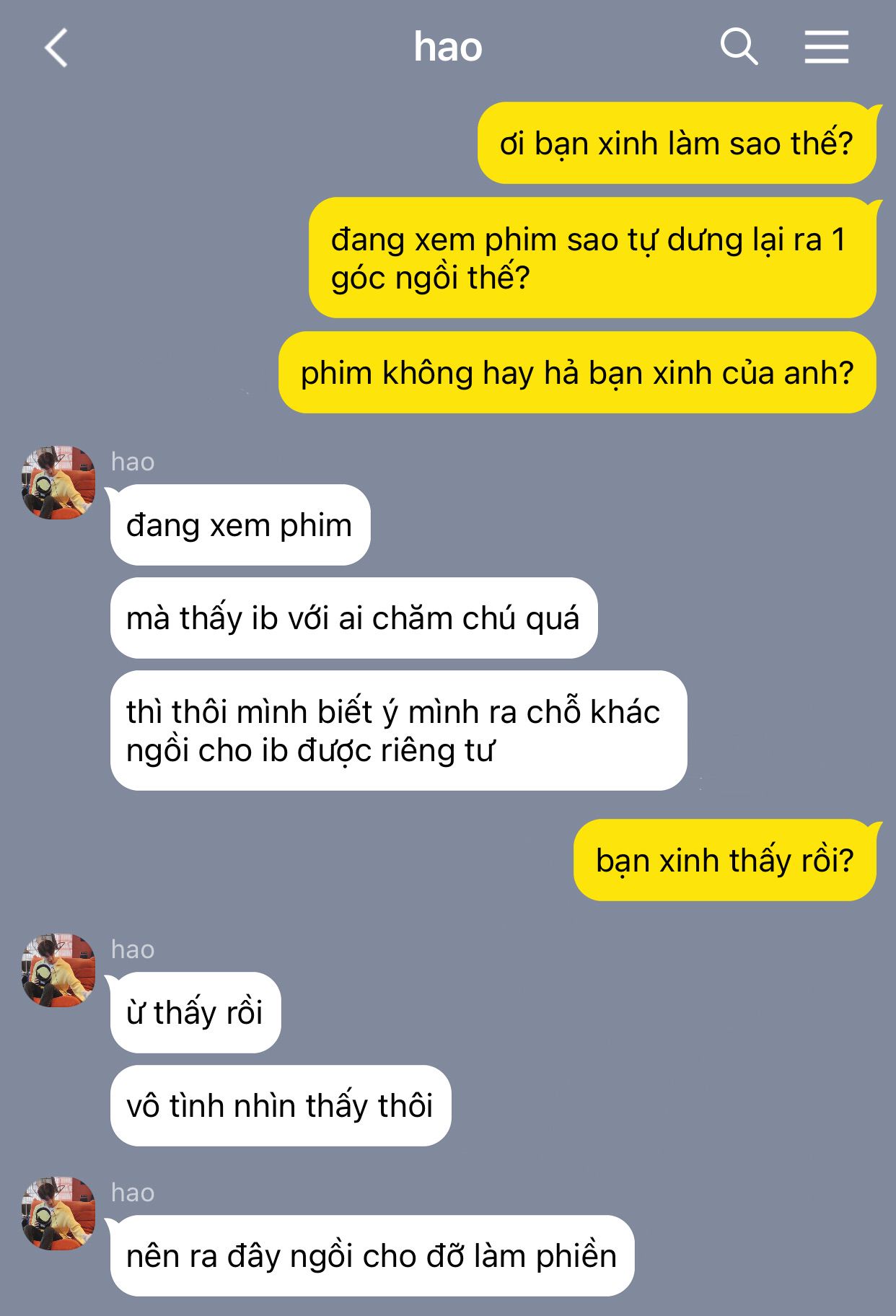
Task: Go back from the hao chat
Action: 56,48
